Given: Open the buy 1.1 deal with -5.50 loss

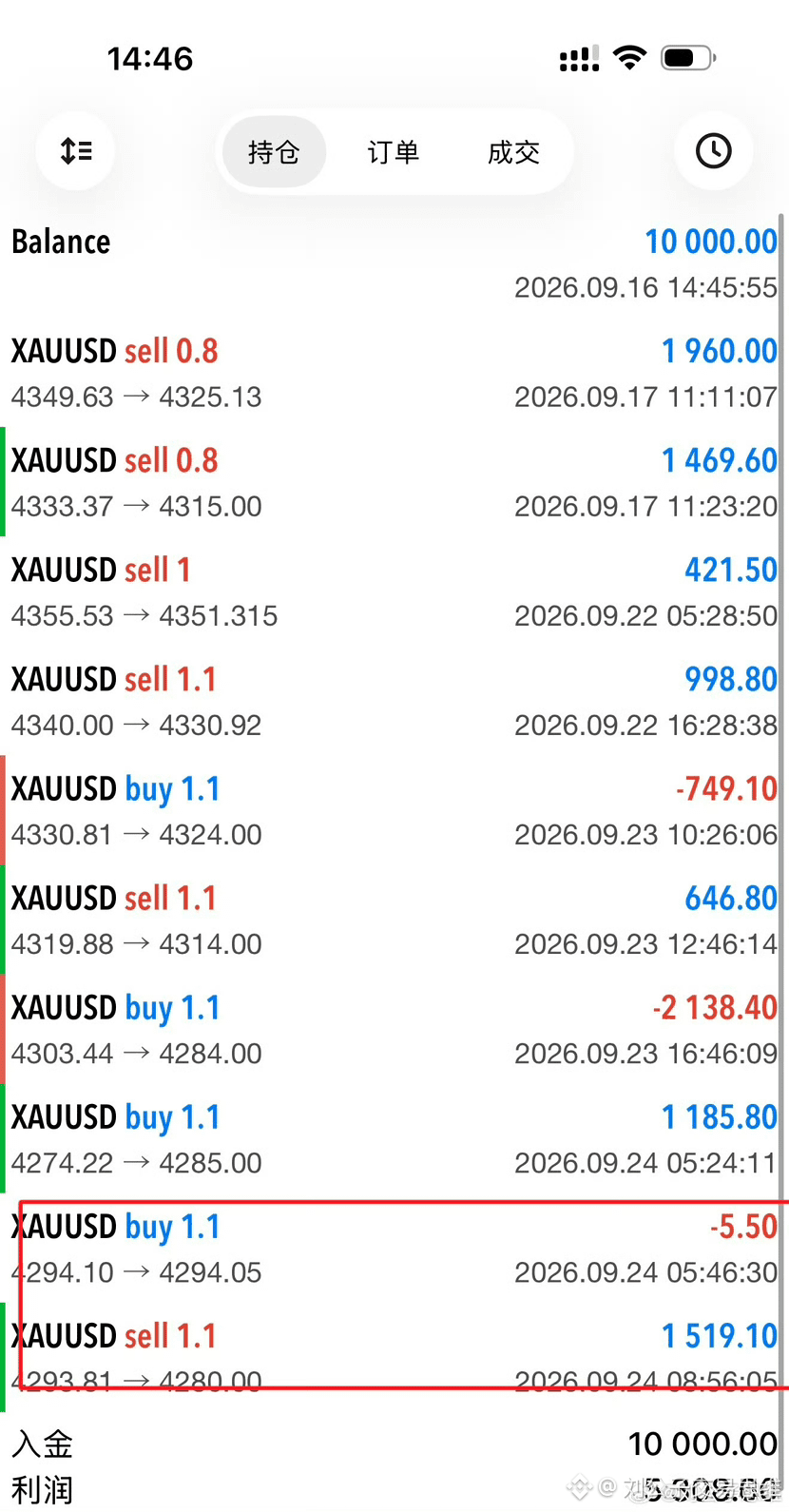Looking at the screenshot, I should point(394,1247).
